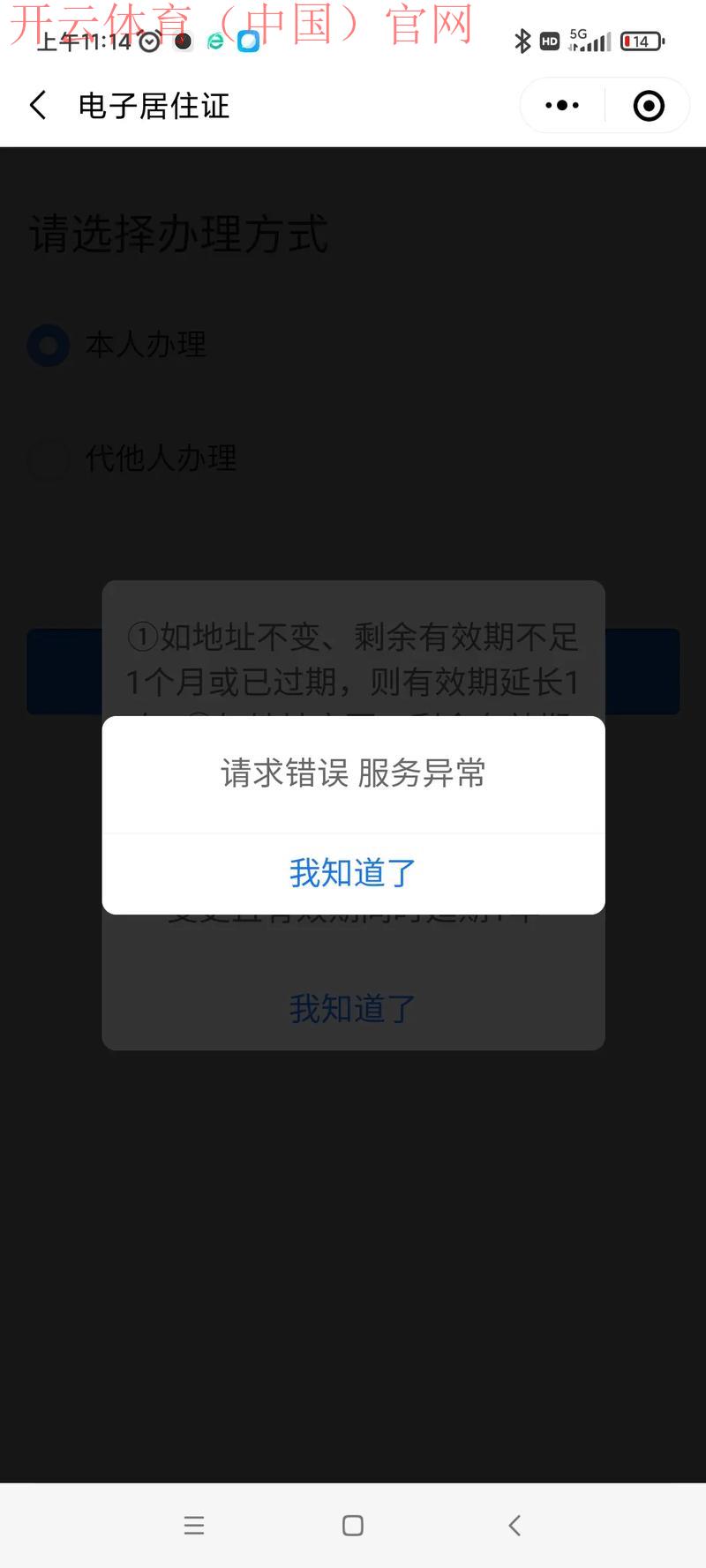Tap the 上午11:14 clock display
The height and width of the screenshot is (1568, 706).
coord(84,41)
